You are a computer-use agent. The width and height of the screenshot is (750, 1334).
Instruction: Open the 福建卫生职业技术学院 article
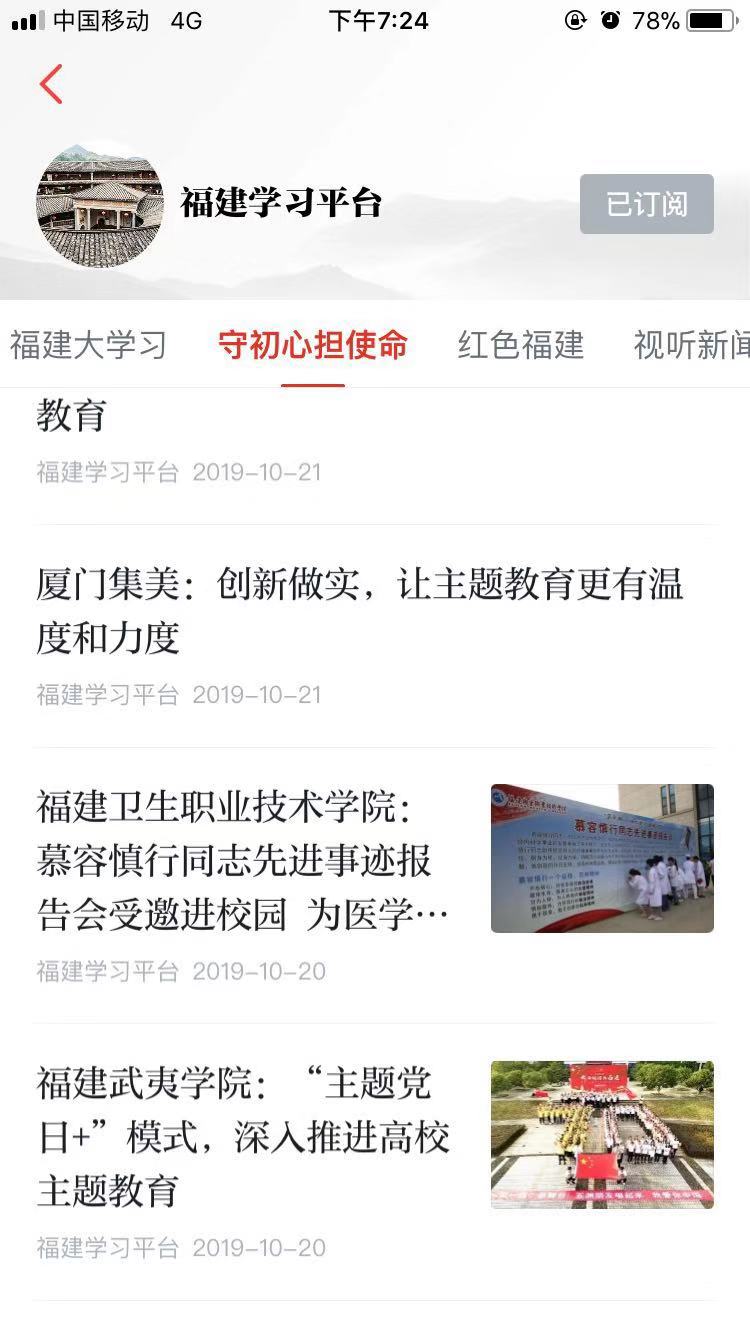(x=244, y=860)
